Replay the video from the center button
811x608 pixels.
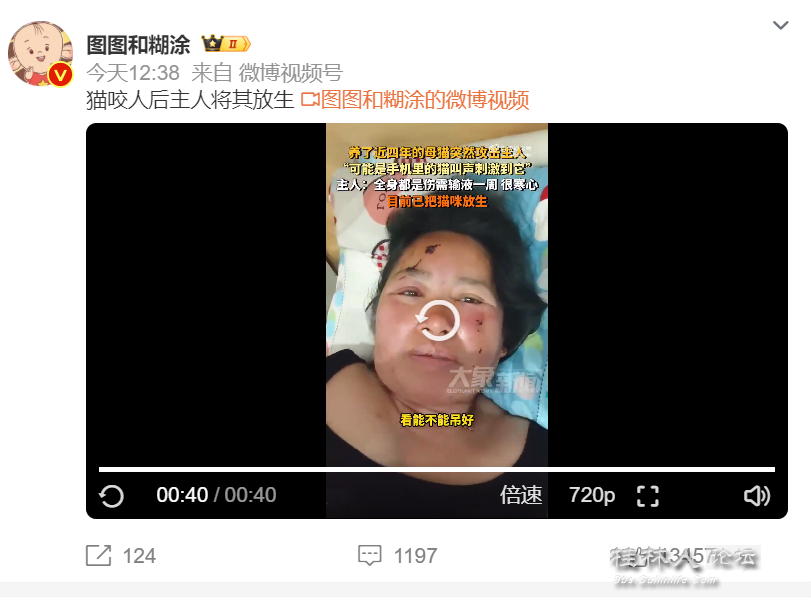click(x=436, y=321)
